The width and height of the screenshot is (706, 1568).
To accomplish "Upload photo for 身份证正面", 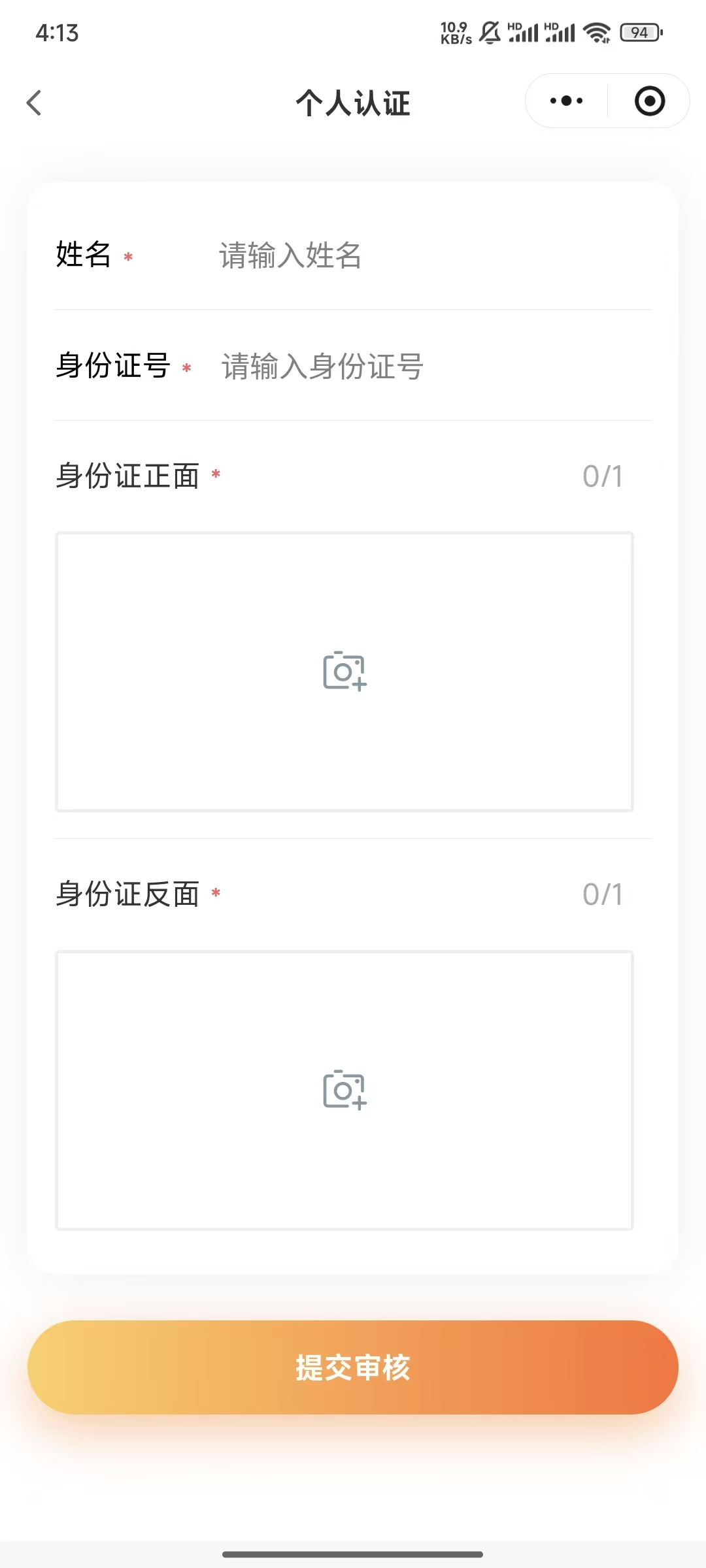I will point(345,672).
